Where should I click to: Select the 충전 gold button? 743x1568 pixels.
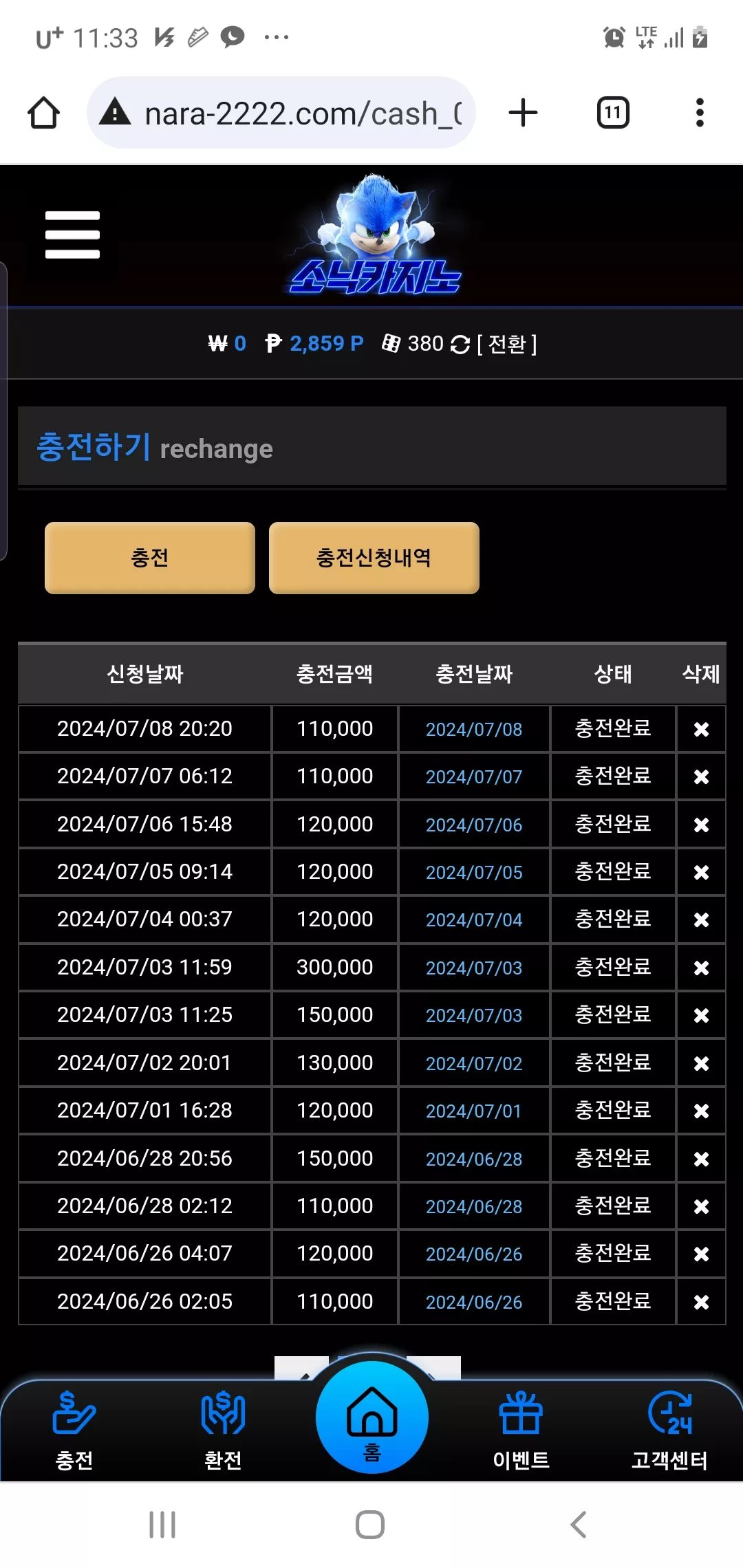pyautogui.click(x=150, y=558)
